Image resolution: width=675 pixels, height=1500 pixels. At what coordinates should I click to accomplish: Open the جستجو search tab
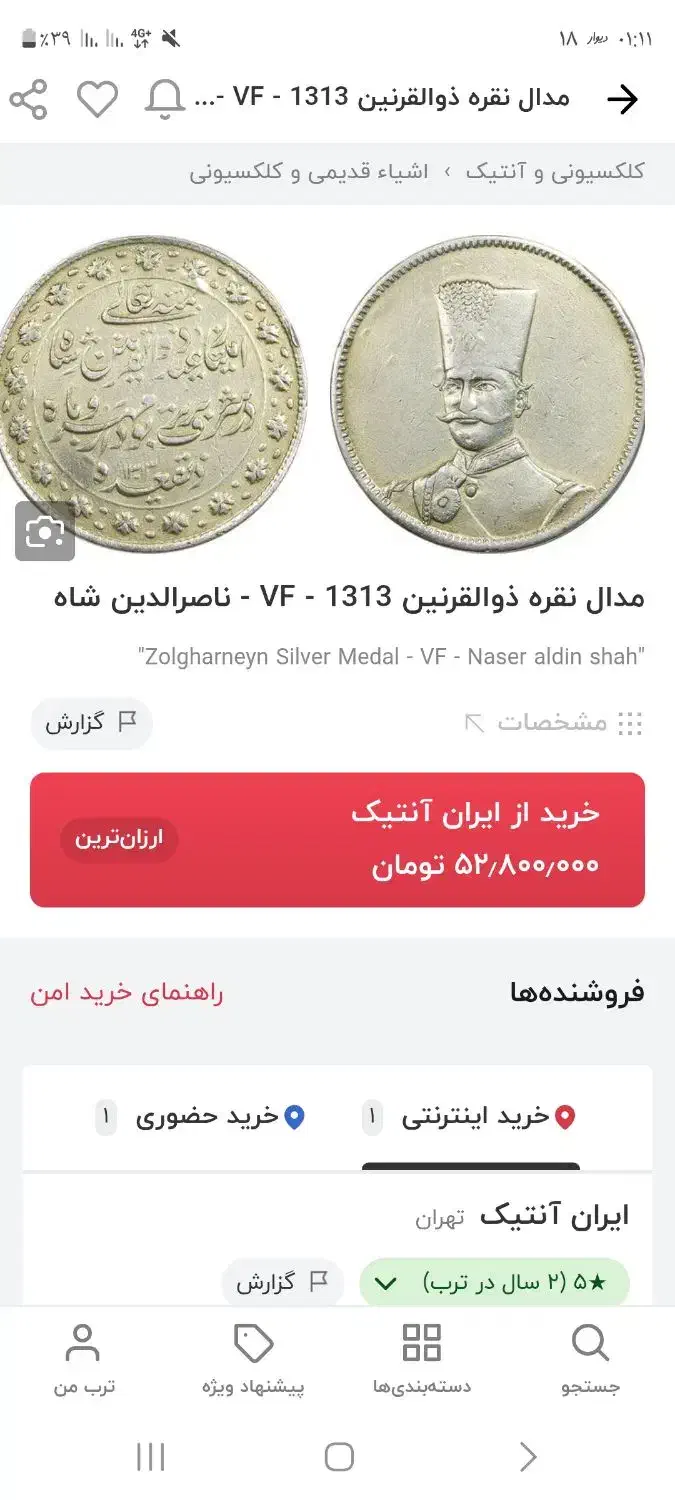click(590, 1358)
